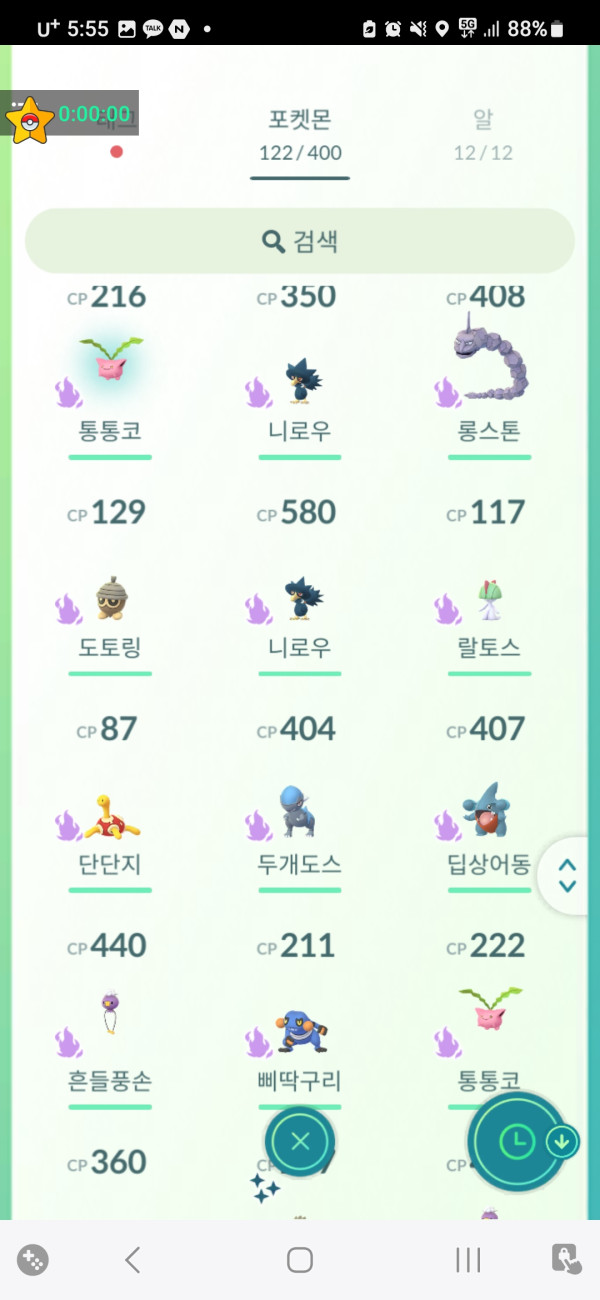Open 딥상어동 with CP 407

click(x=489, y=815)
